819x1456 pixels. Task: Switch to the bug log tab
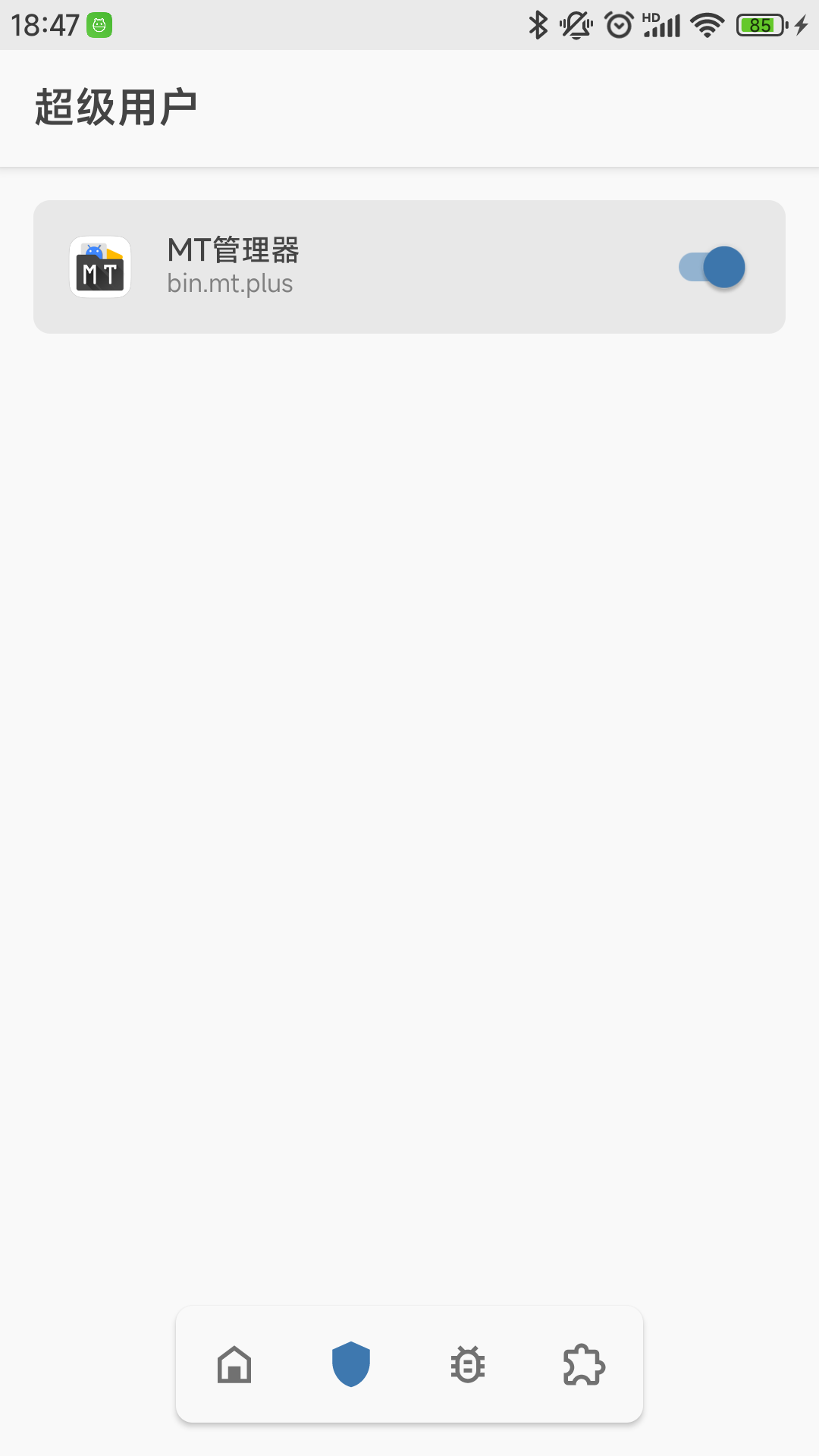[468, 1364]
